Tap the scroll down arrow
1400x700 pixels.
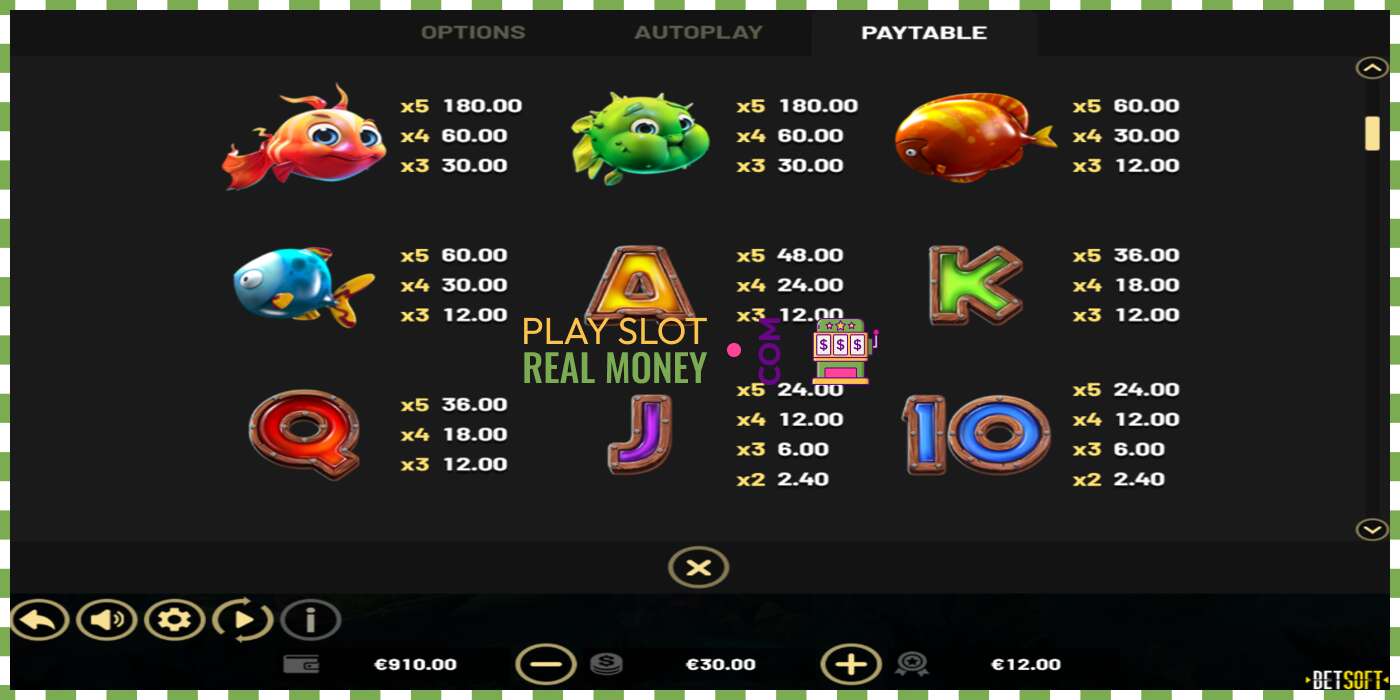click(1371, 529)
